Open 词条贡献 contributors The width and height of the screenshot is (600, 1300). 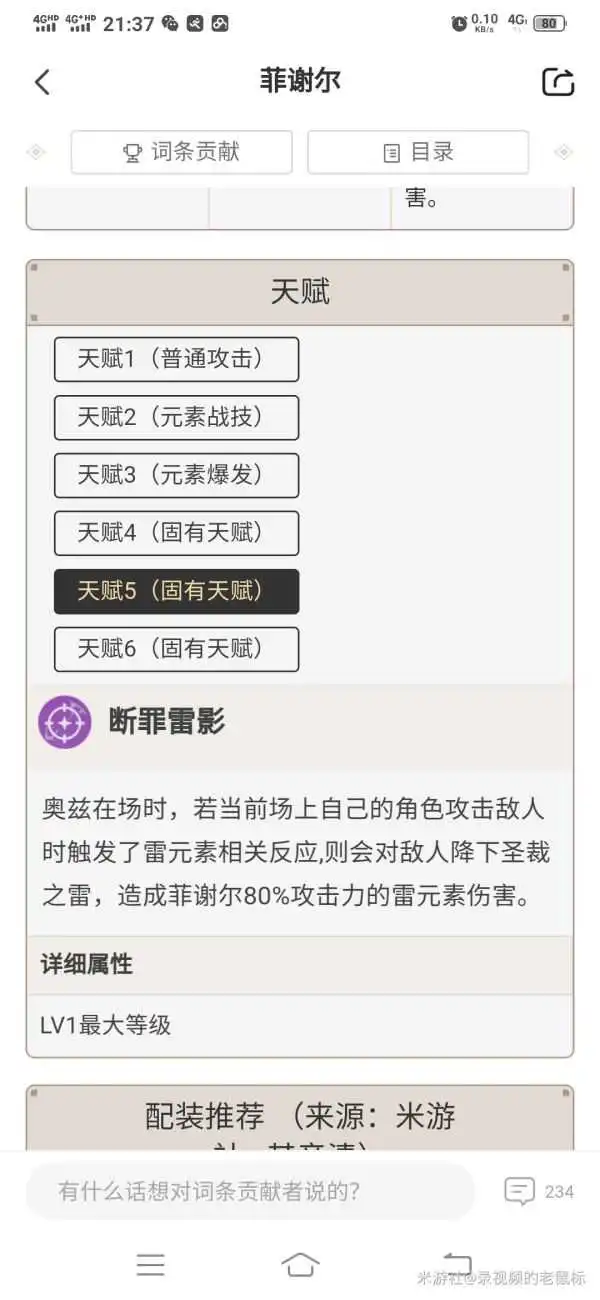pos(181,152)
